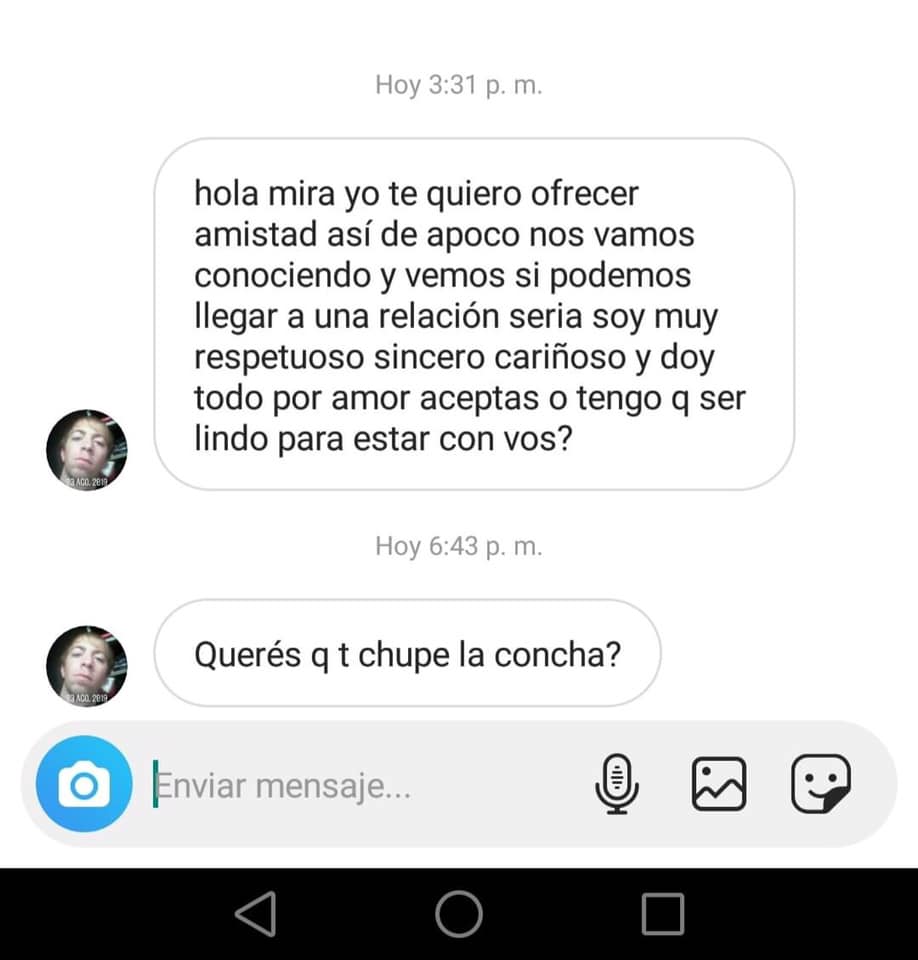Screen dimensions: 918x960
Task: Open the camera from the message bar
Action: pyautogui.click(x=84, y=784)
